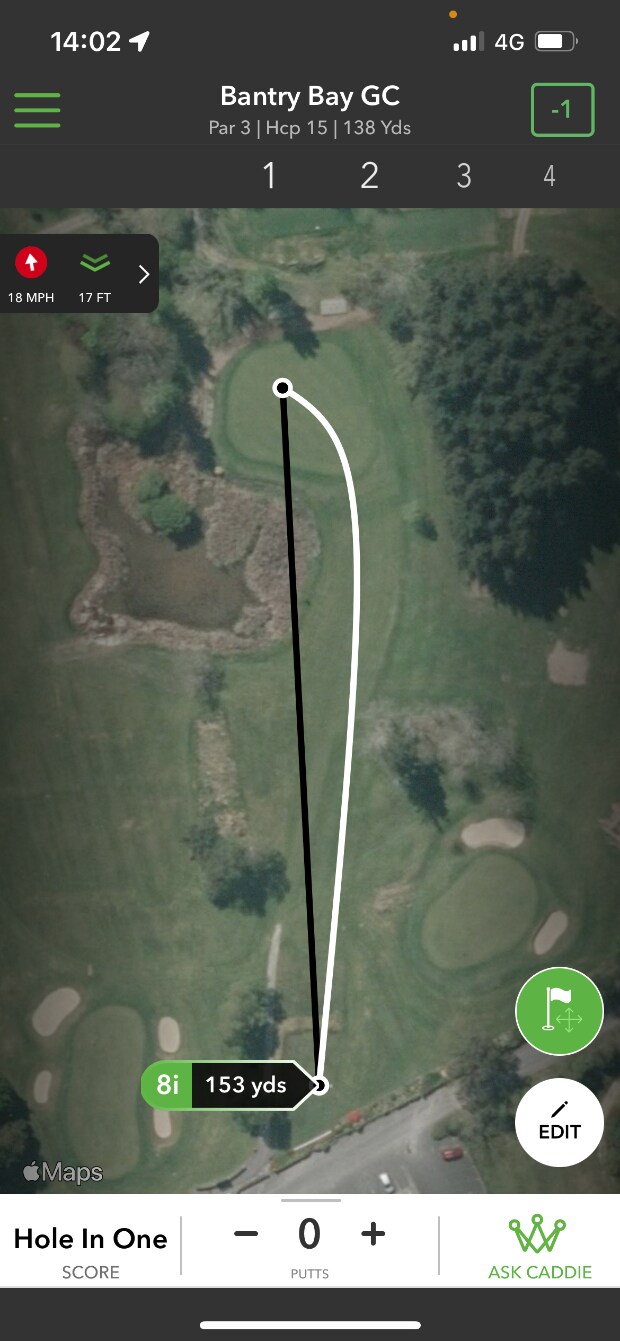Switch to hole 2

pos(369,176)
